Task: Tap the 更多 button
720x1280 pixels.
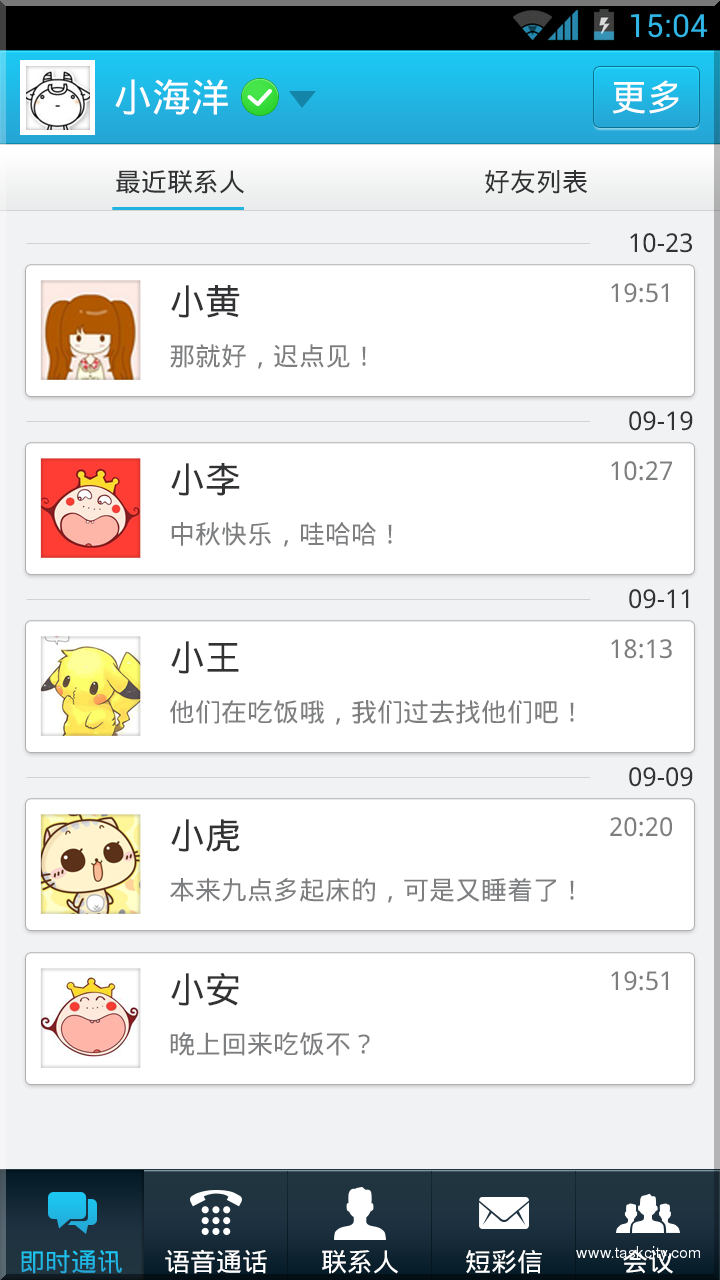Action: pyautogui.click(x=646, y=97)
